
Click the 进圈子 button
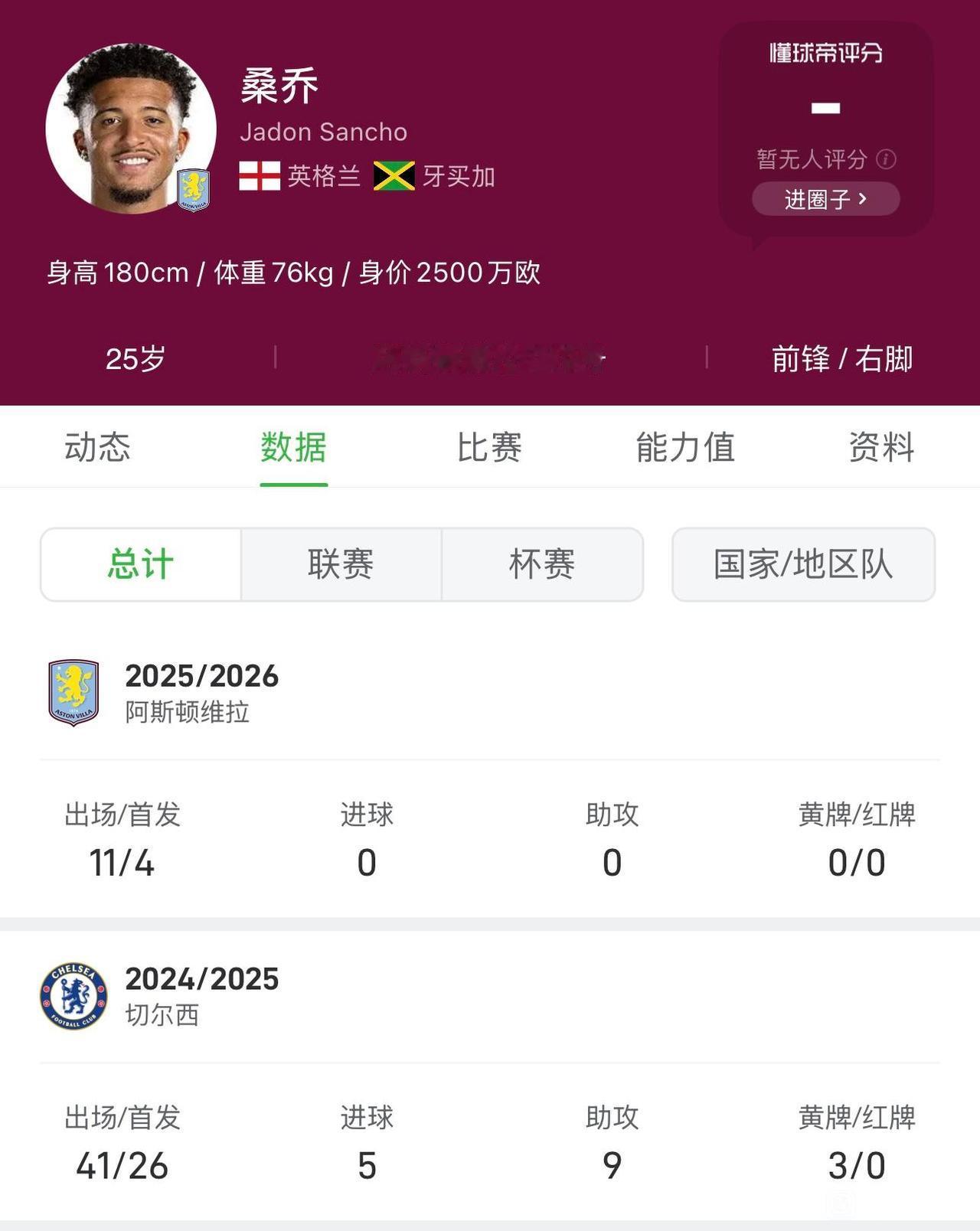(825, 198)
